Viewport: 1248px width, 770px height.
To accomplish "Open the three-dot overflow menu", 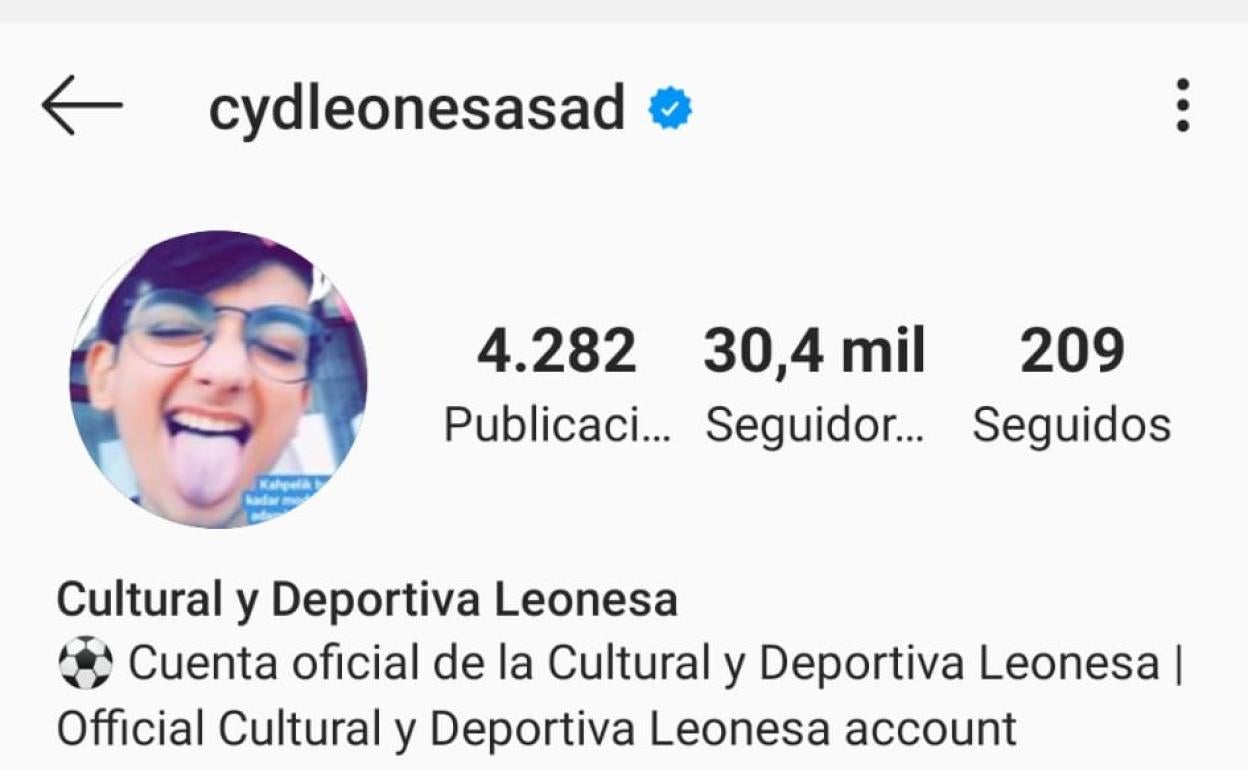I will [x=1183, y=106].
